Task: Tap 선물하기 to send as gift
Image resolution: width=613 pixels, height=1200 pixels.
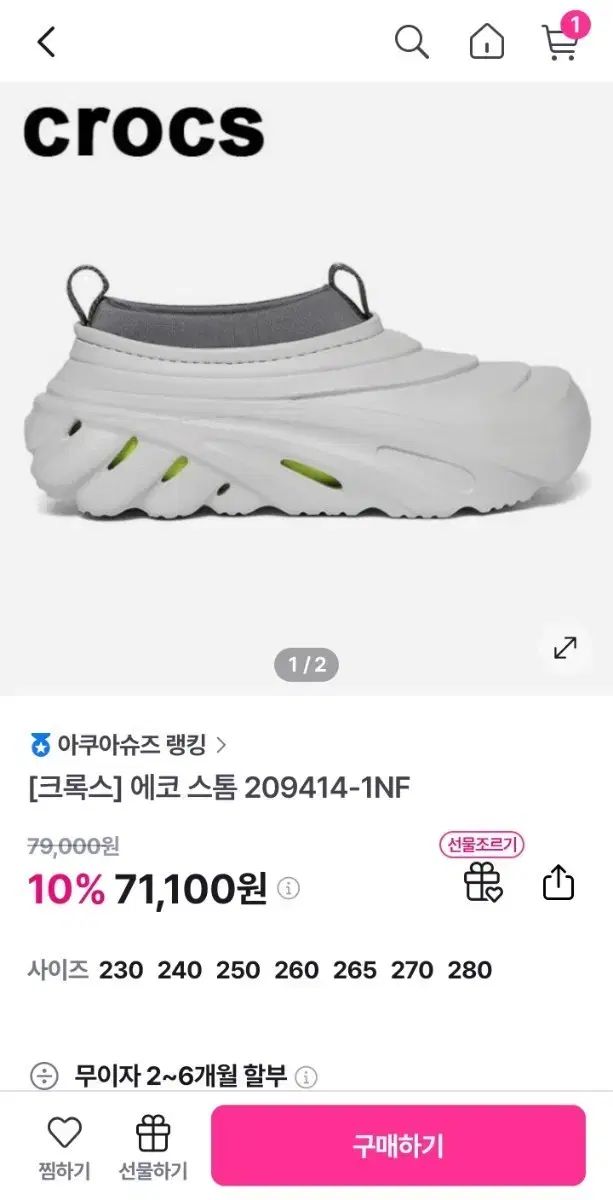Action: [x=153, y=1146]
